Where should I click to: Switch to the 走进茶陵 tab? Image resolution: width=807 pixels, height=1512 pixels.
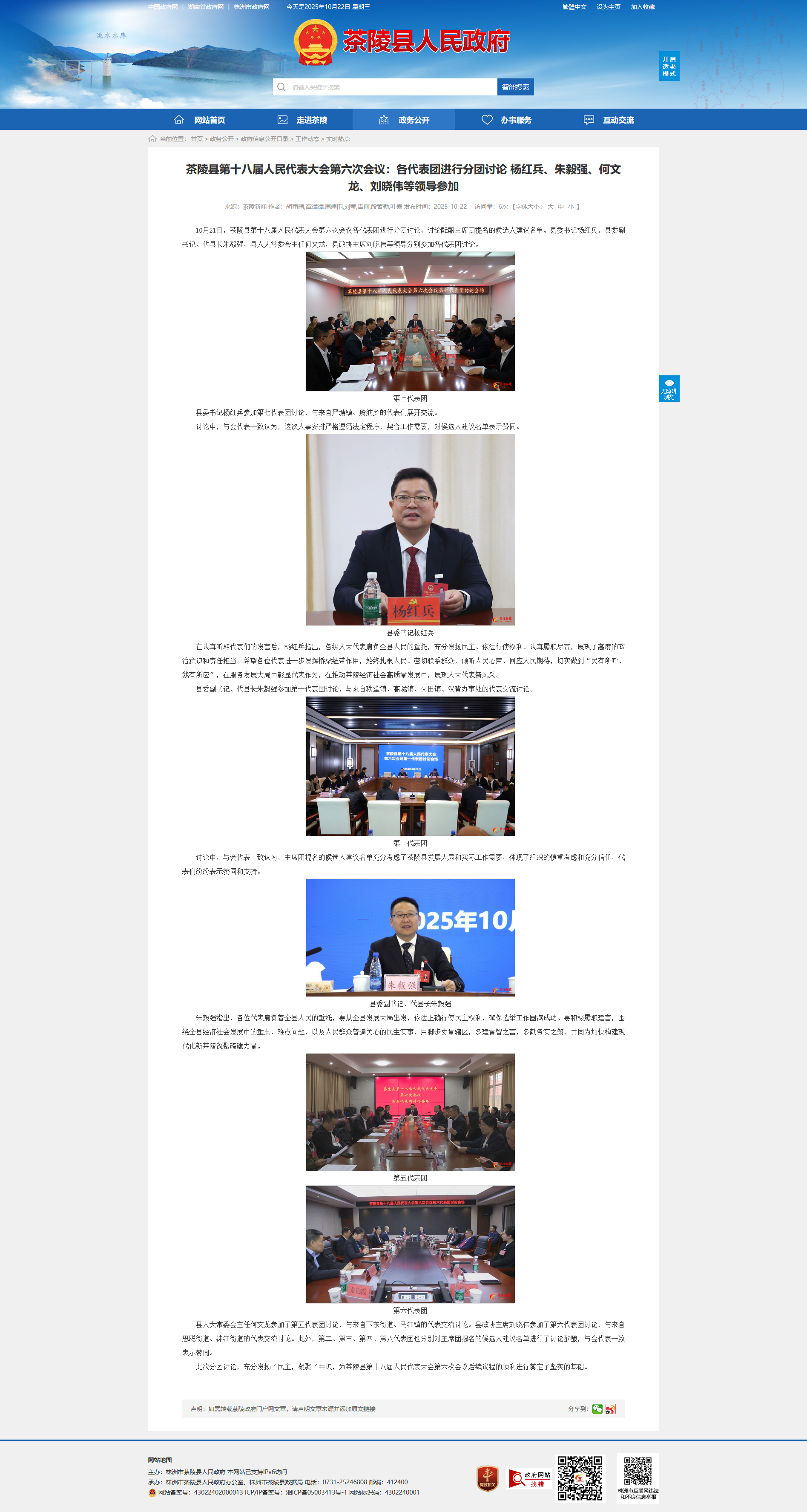point(302,120)
